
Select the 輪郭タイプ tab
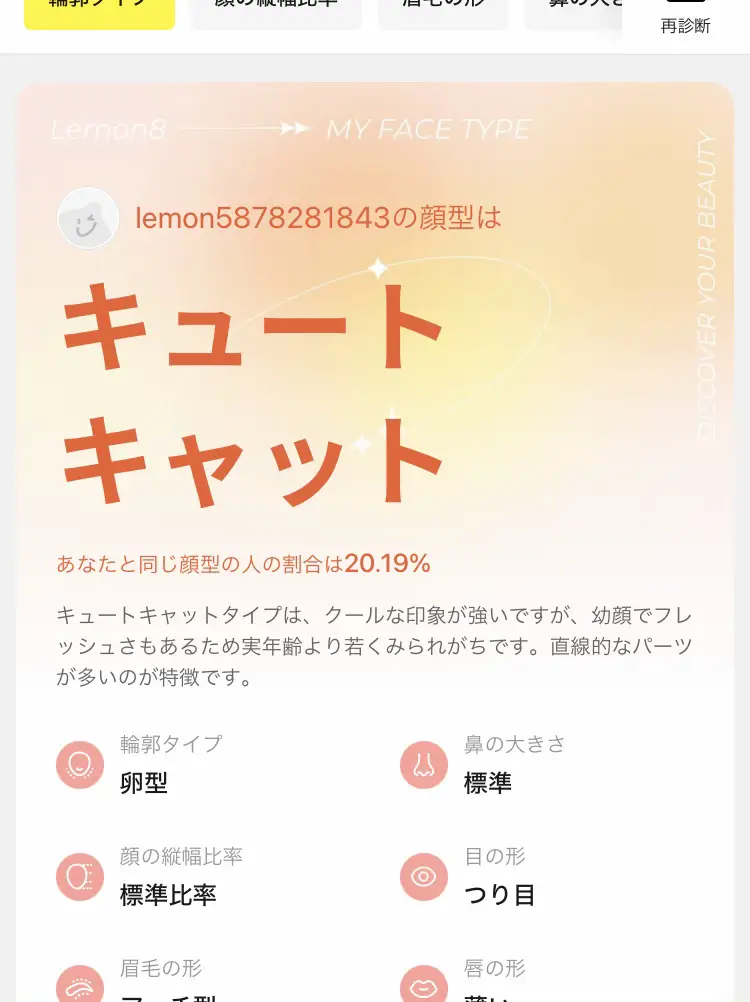(99, 12)
